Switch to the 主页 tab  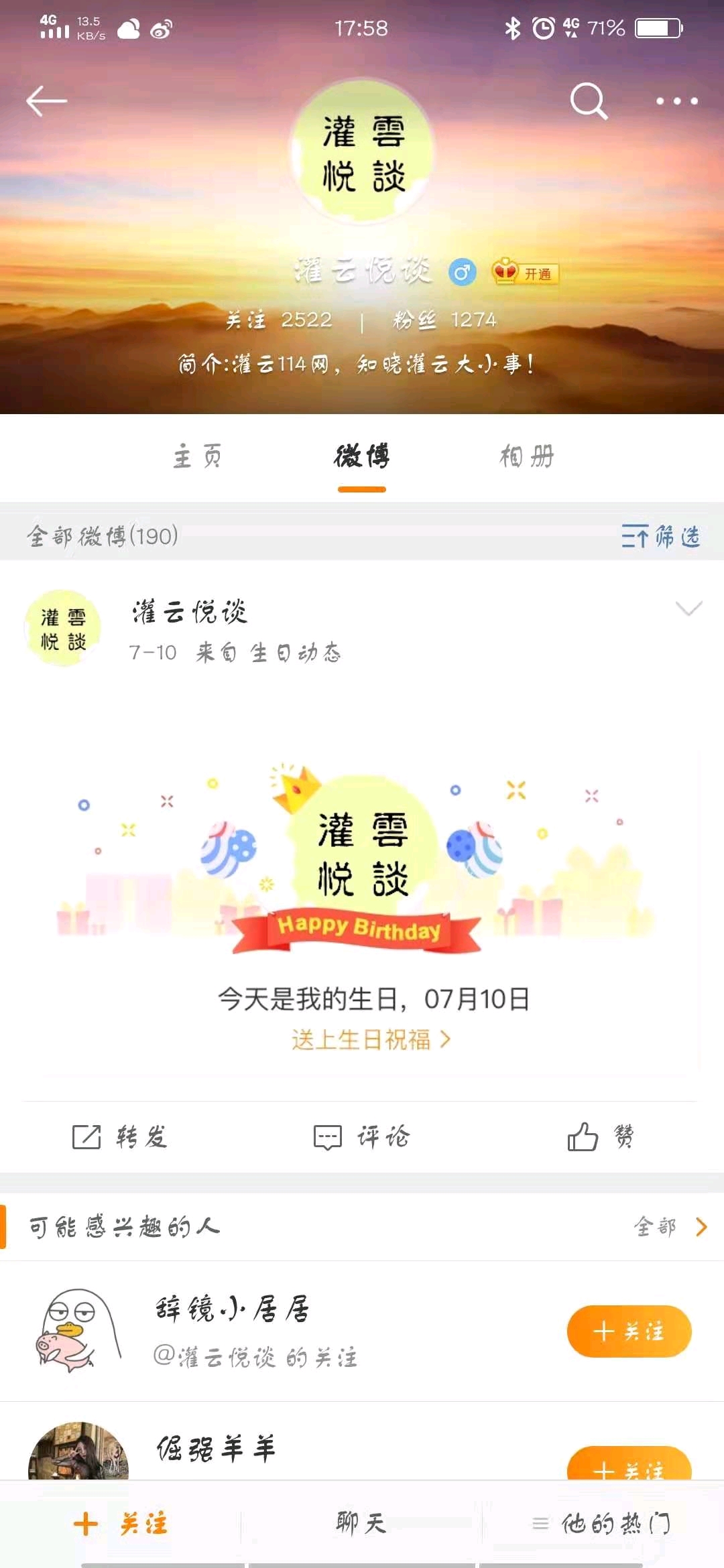[197, 456]
